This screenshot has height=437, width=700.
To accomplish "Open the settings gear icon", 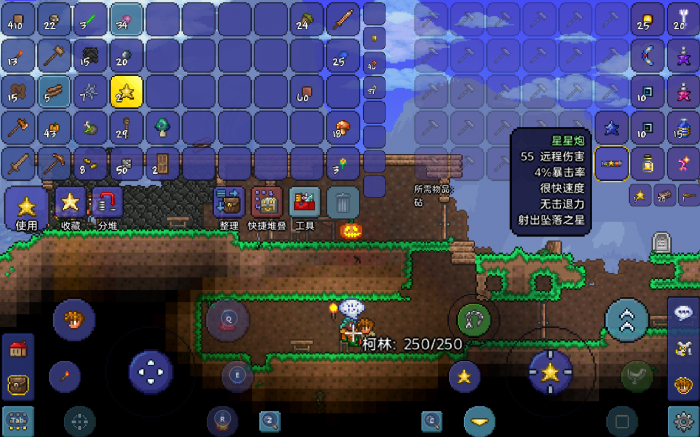I will [683, 420].
